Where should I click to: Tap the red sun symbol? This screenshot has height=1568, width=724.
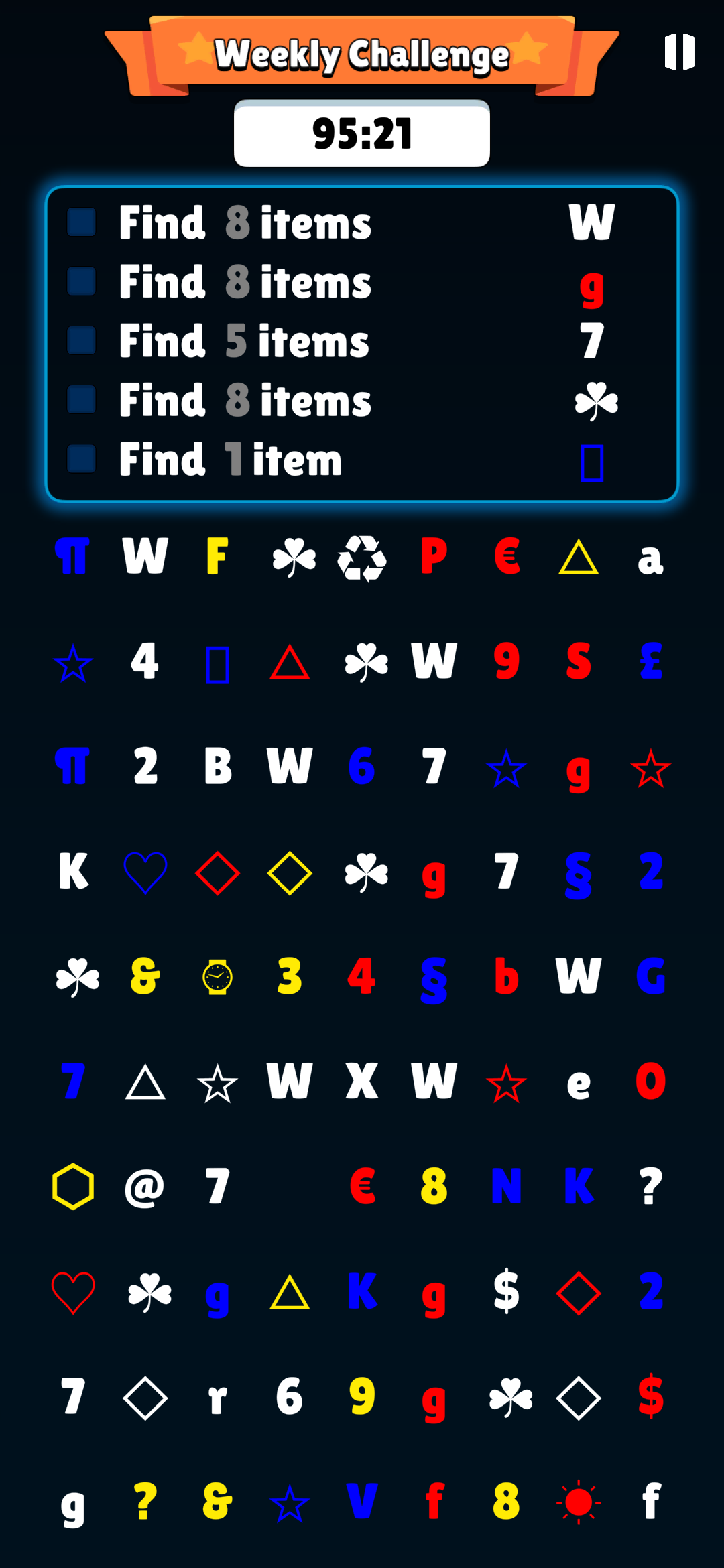tap(579, 1502)
